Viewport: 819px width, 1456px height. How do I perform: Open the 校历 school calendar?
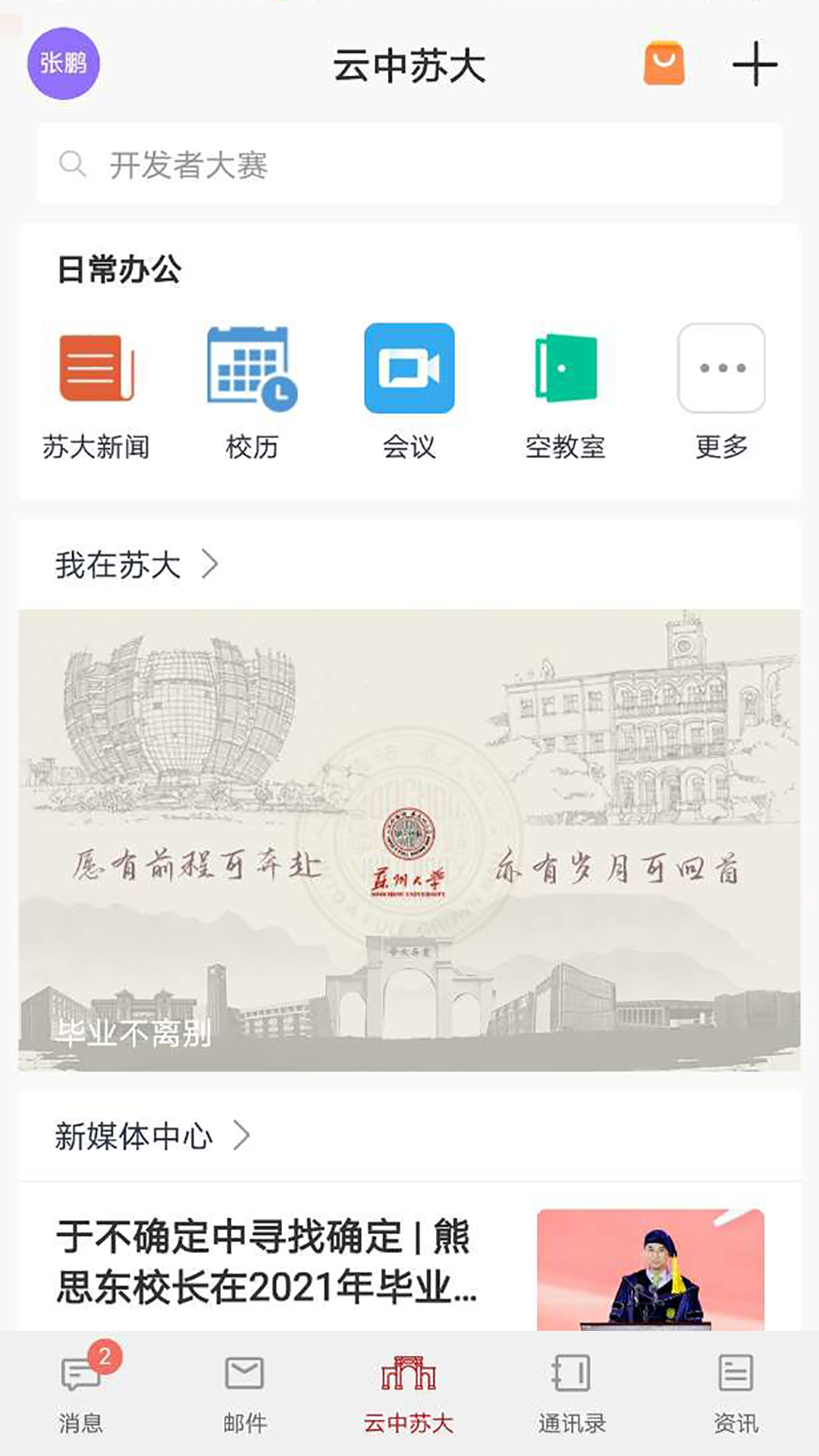pyautogui.click(x=252, y=369)
